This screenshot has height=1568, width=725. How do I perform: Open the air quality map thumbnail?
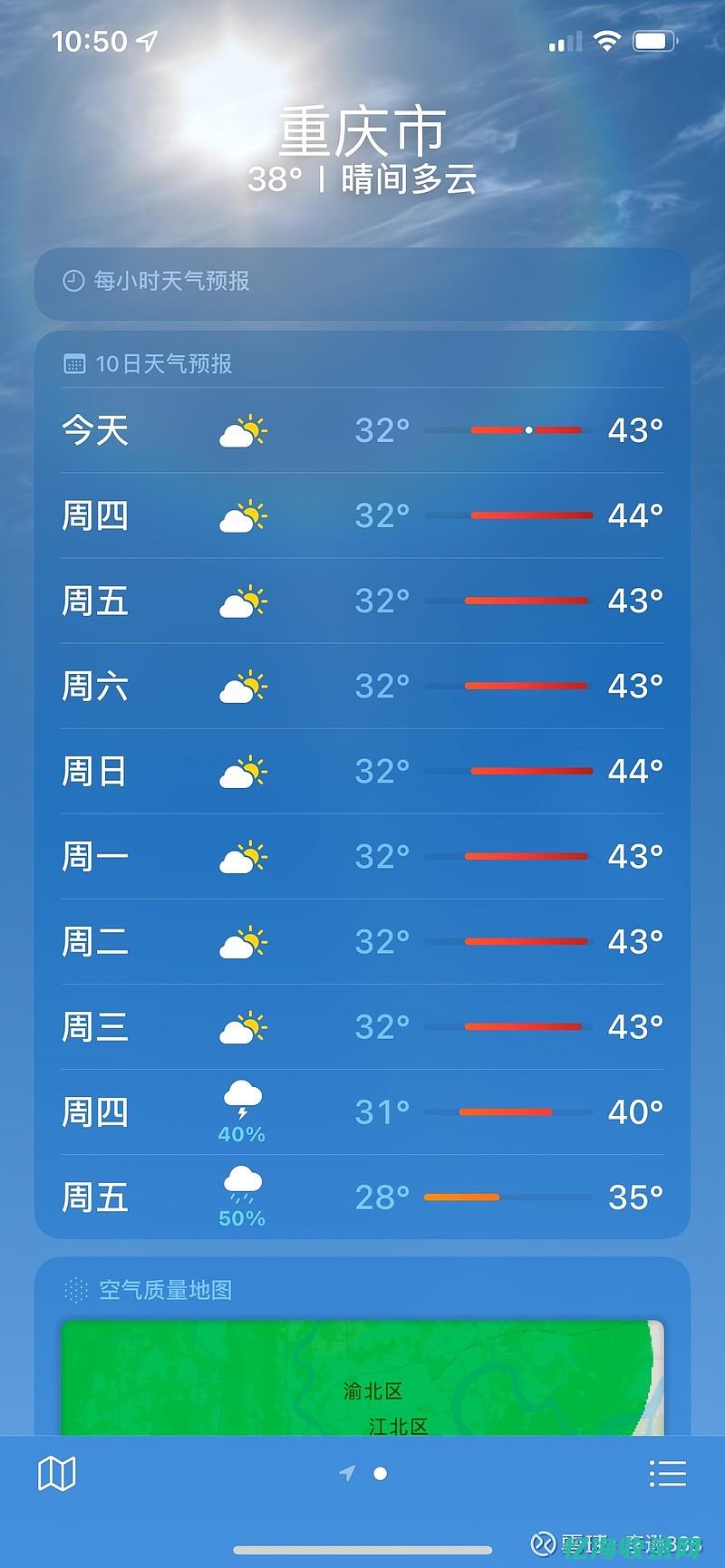coord(362,1377)
